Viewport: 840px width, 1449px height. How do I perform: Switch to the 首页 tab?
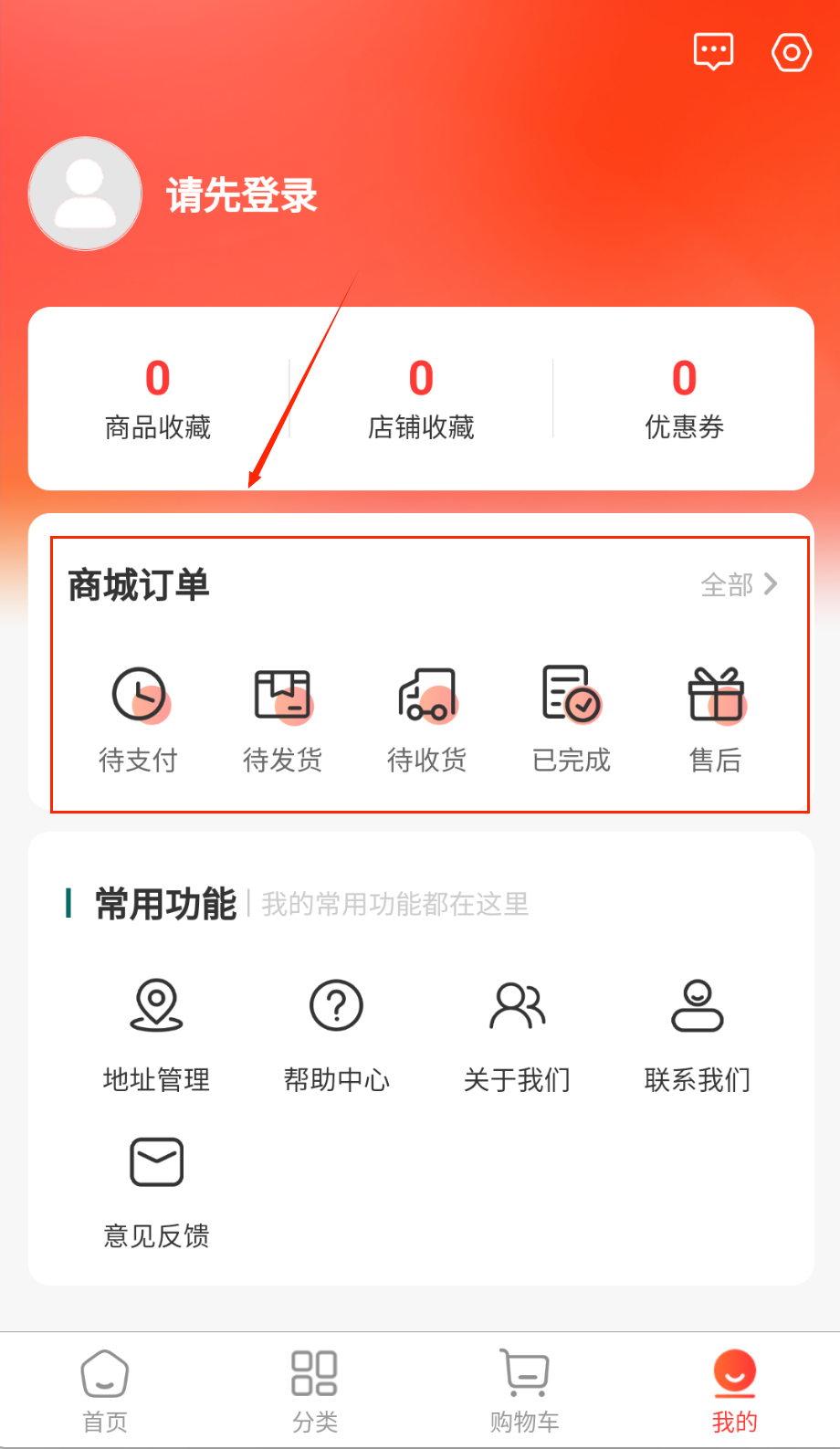105,1391
